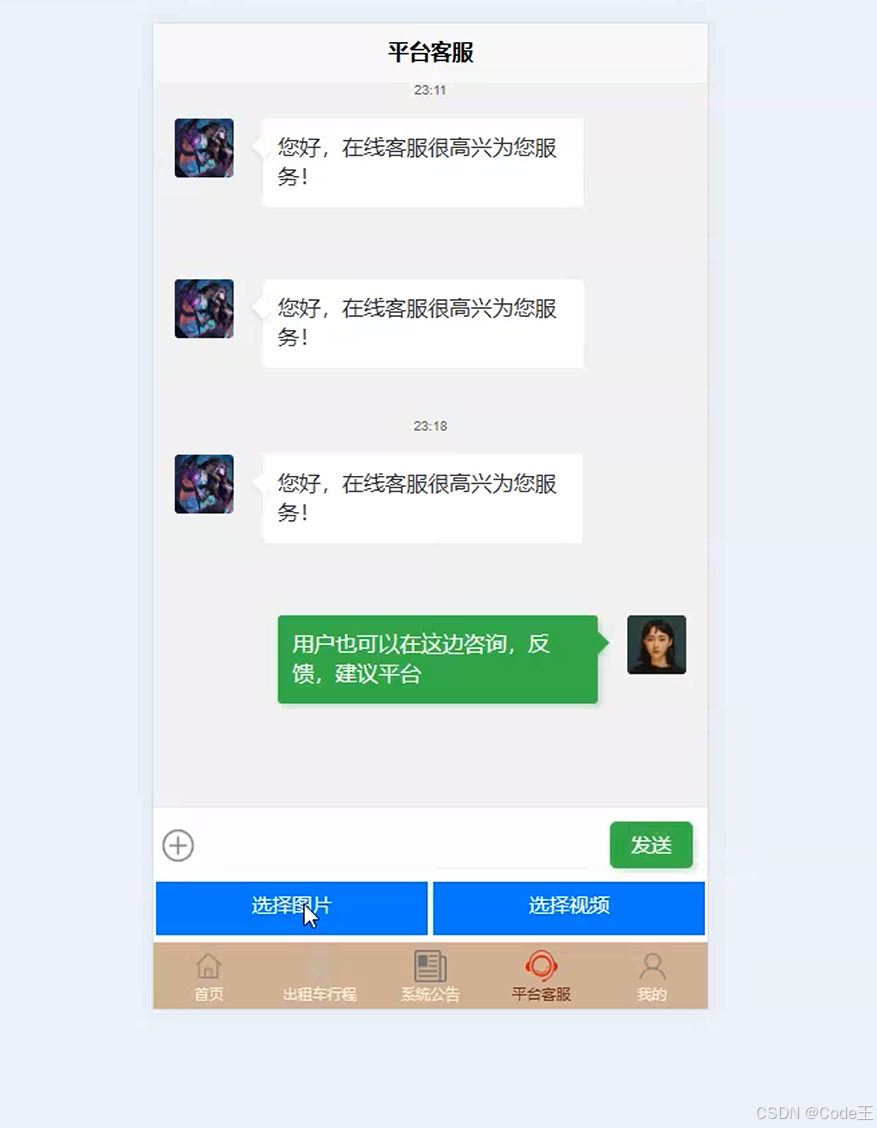Tap the green user message bubble
This screenshot has width=877, height=1128.
tap(438, 660)
